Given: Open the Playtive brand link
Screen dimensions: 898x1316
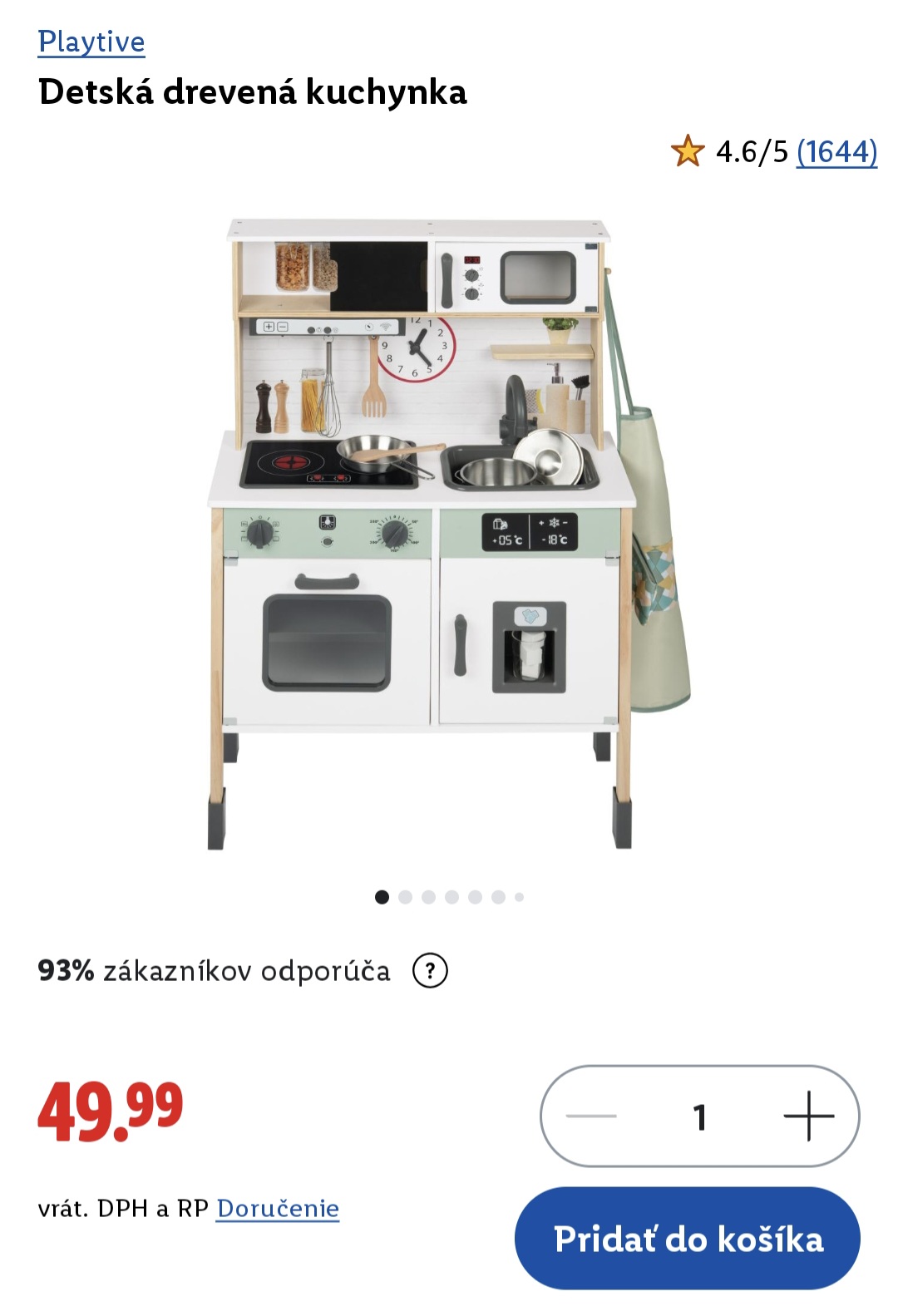Looking at the screenshot, I should pos(91,42).
